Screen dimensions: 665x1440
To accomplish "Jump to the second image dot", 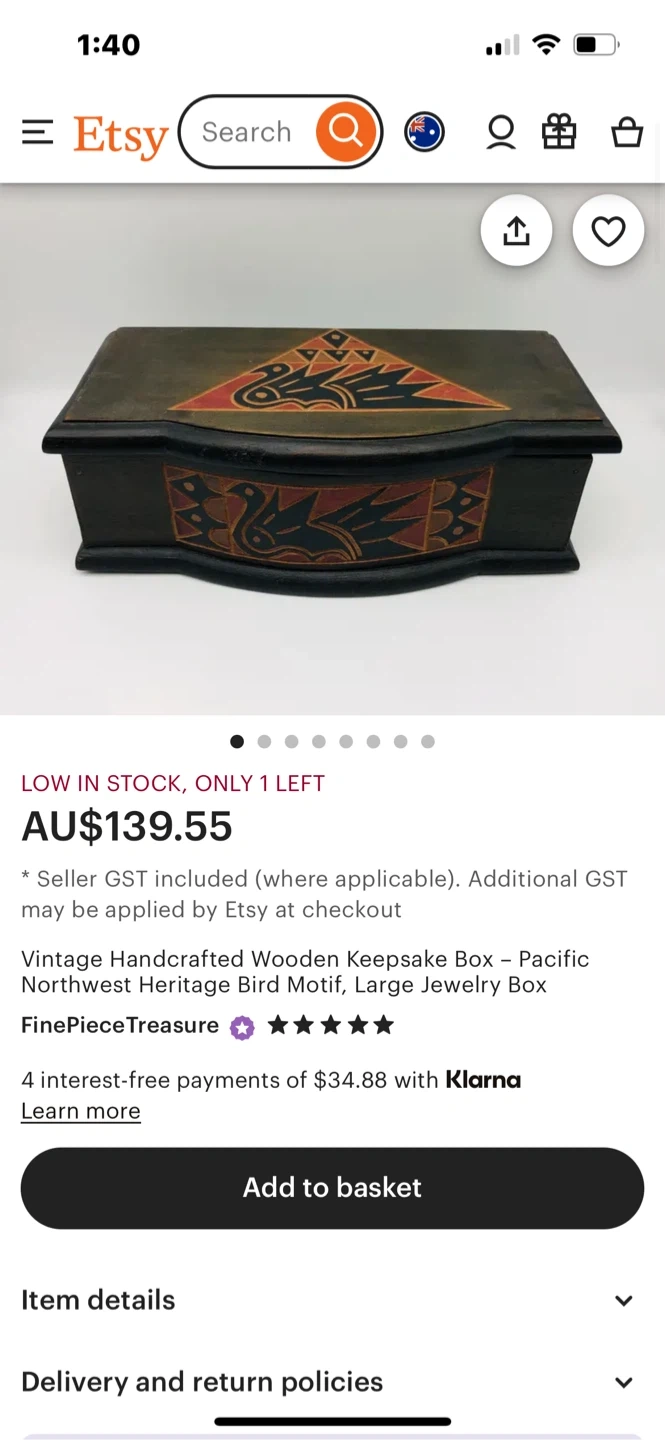I will click(x=264, y=741).
